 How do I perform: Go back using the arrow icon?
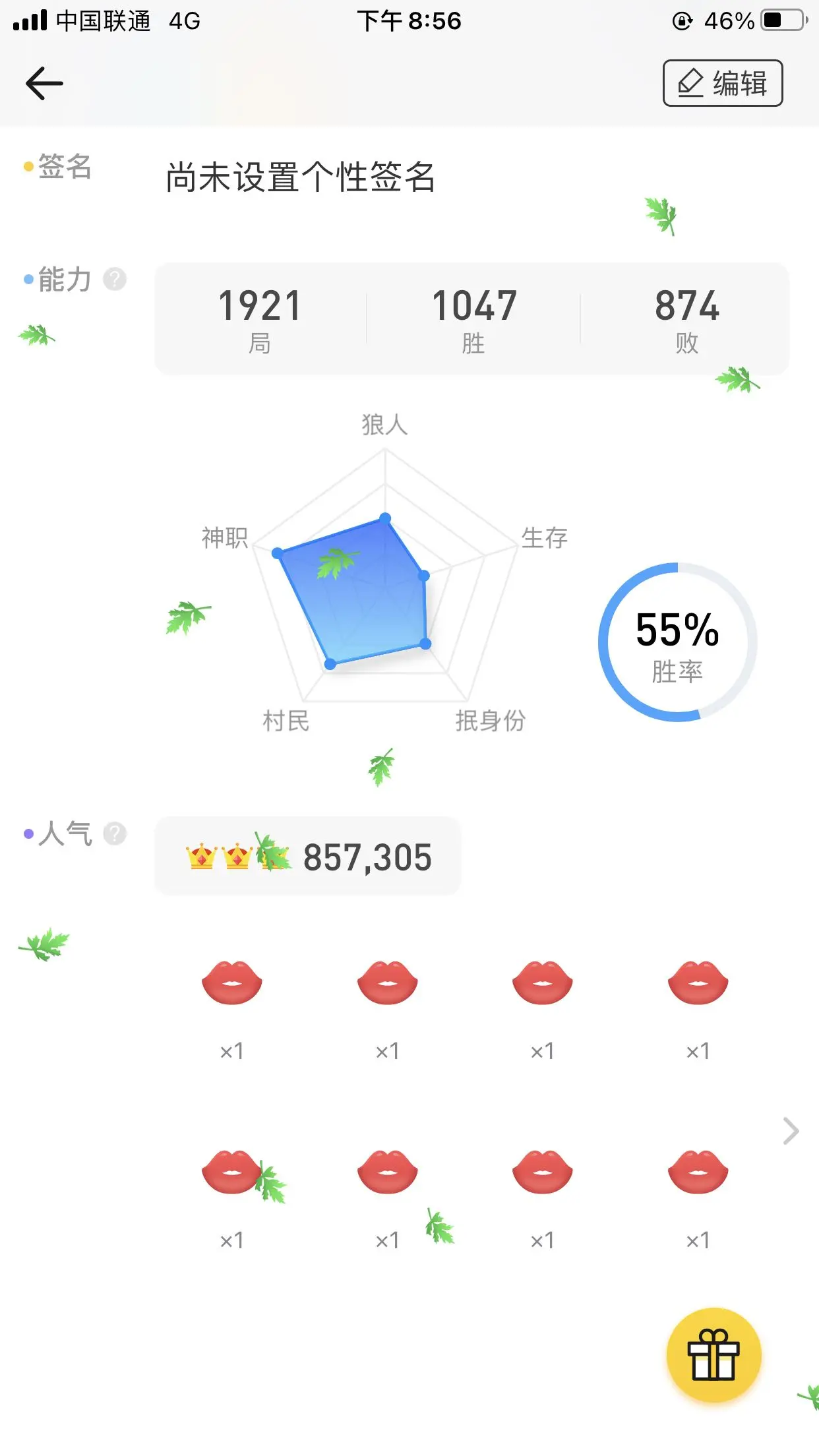click(x=44, y=84)
